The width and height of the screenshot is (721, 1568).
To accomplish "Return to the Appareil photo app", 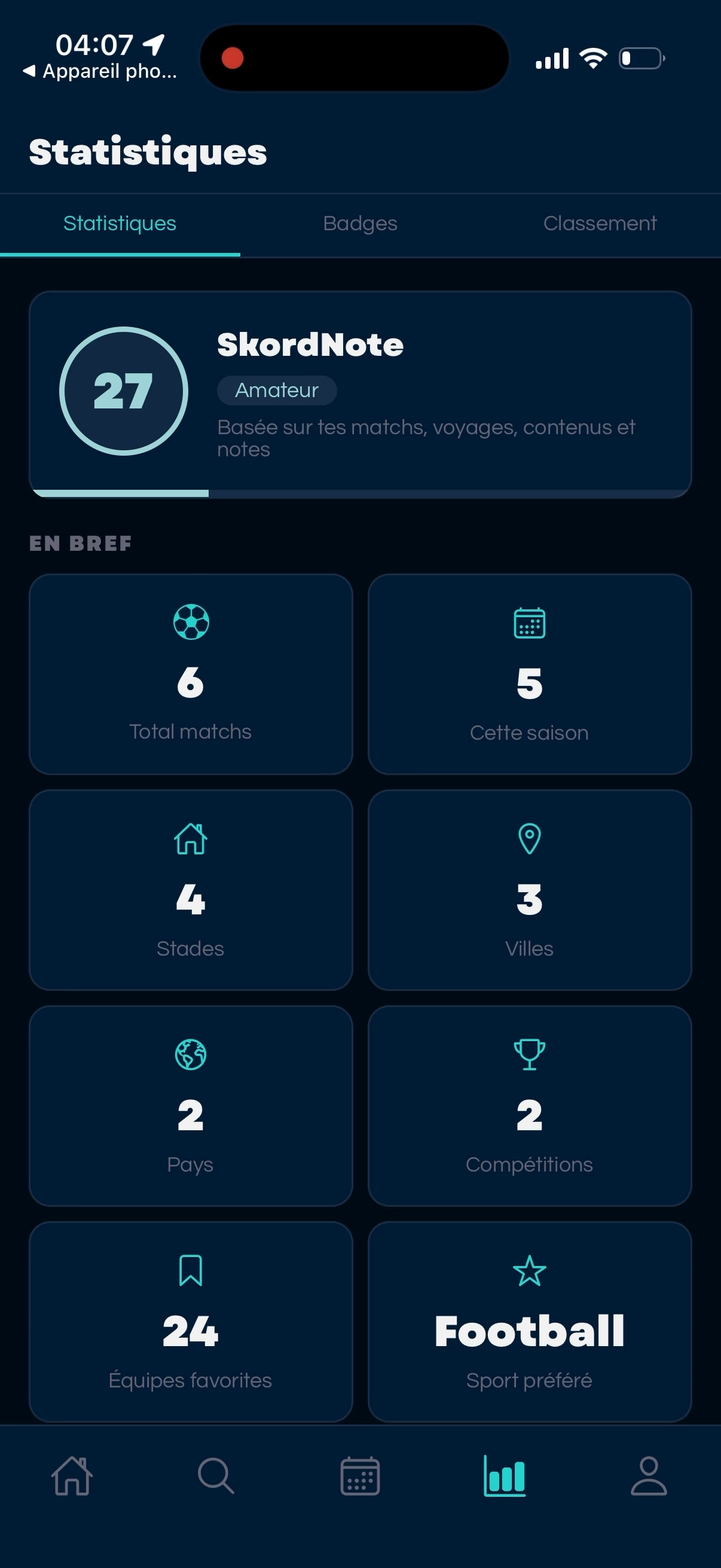I will click(99, 71).
